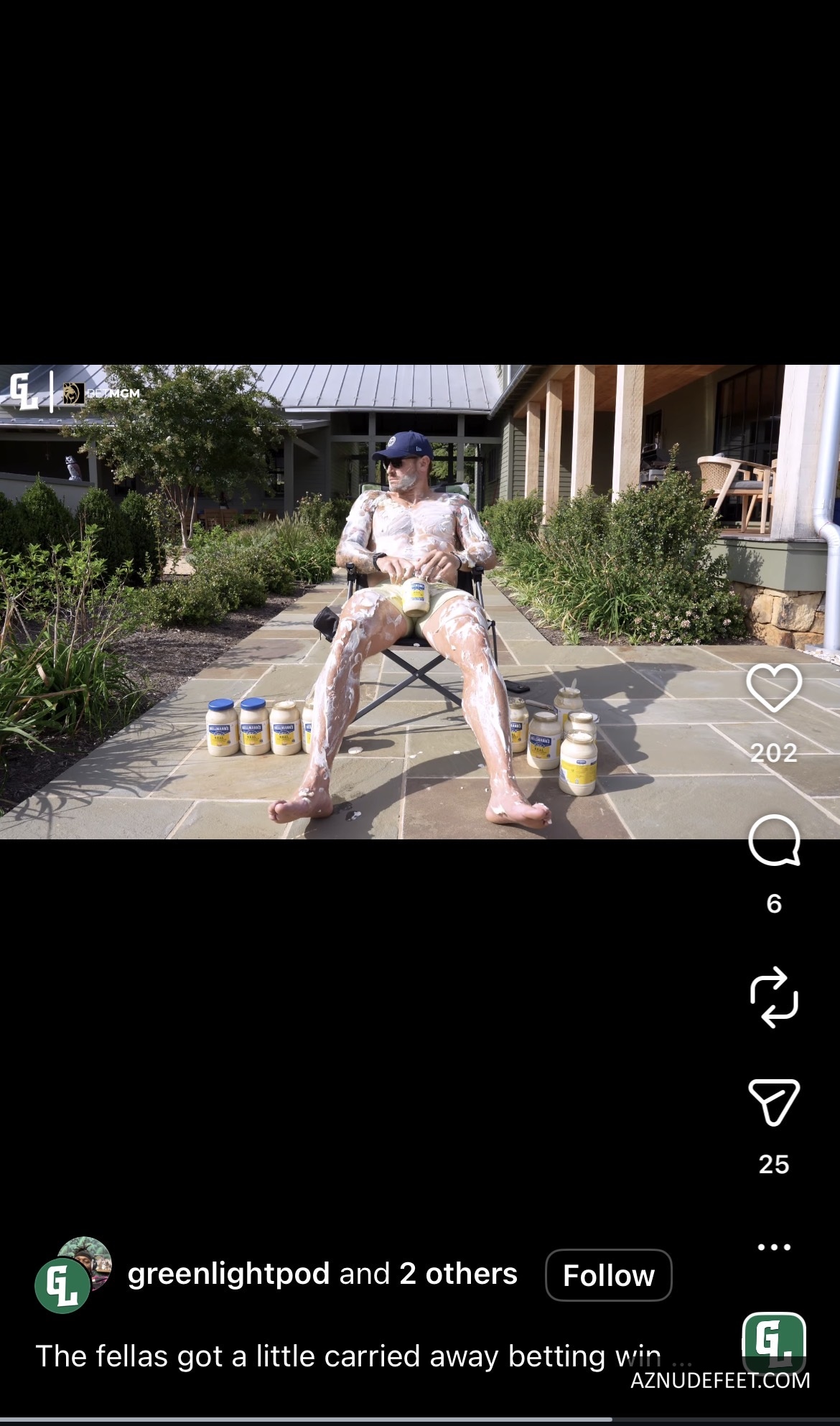
Task: Open the three-dot more options menu
Action: (773, 1247)
